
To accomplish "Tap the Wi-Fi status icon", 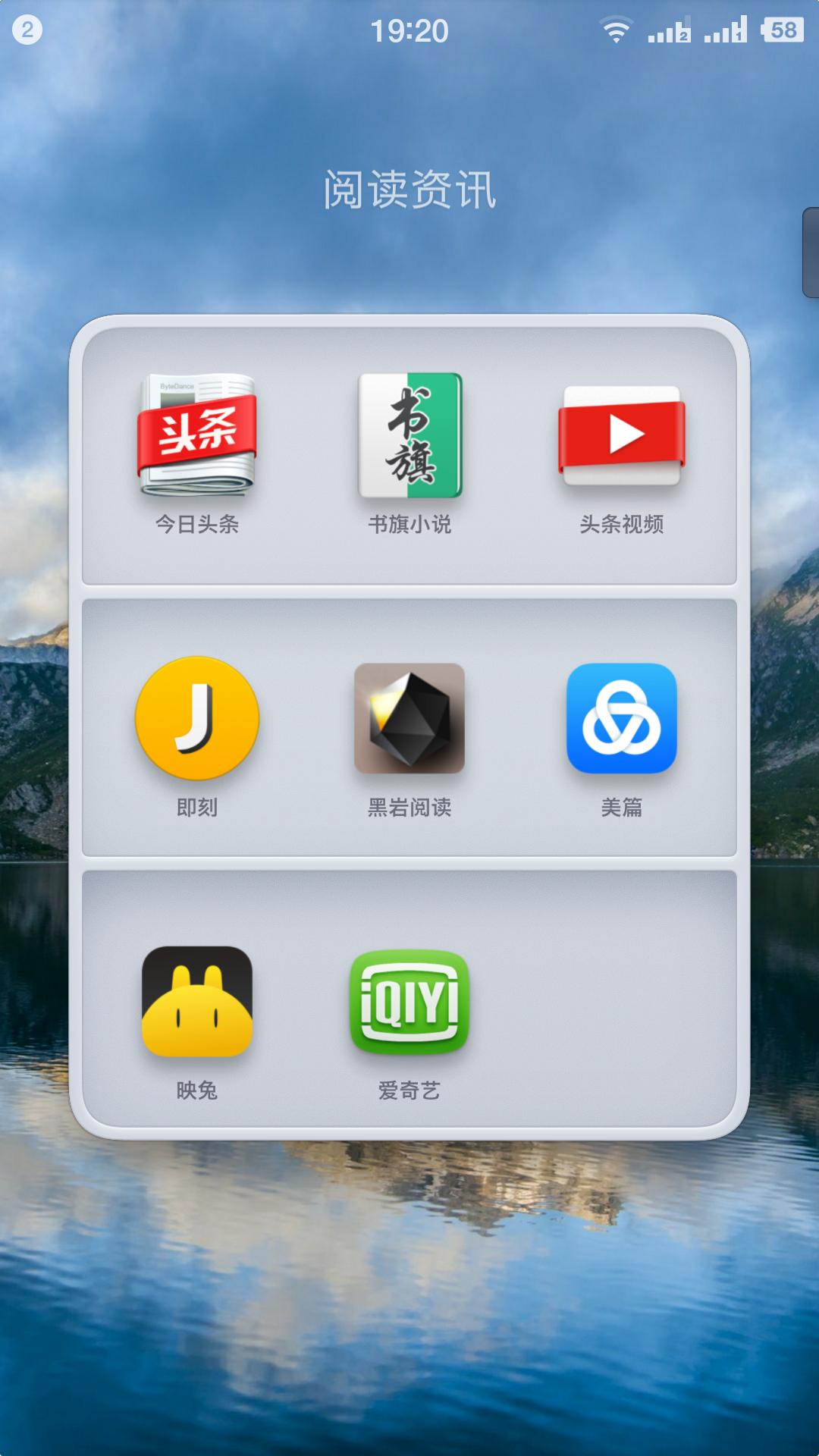I will pyautogui.click(x=616, y=29).
